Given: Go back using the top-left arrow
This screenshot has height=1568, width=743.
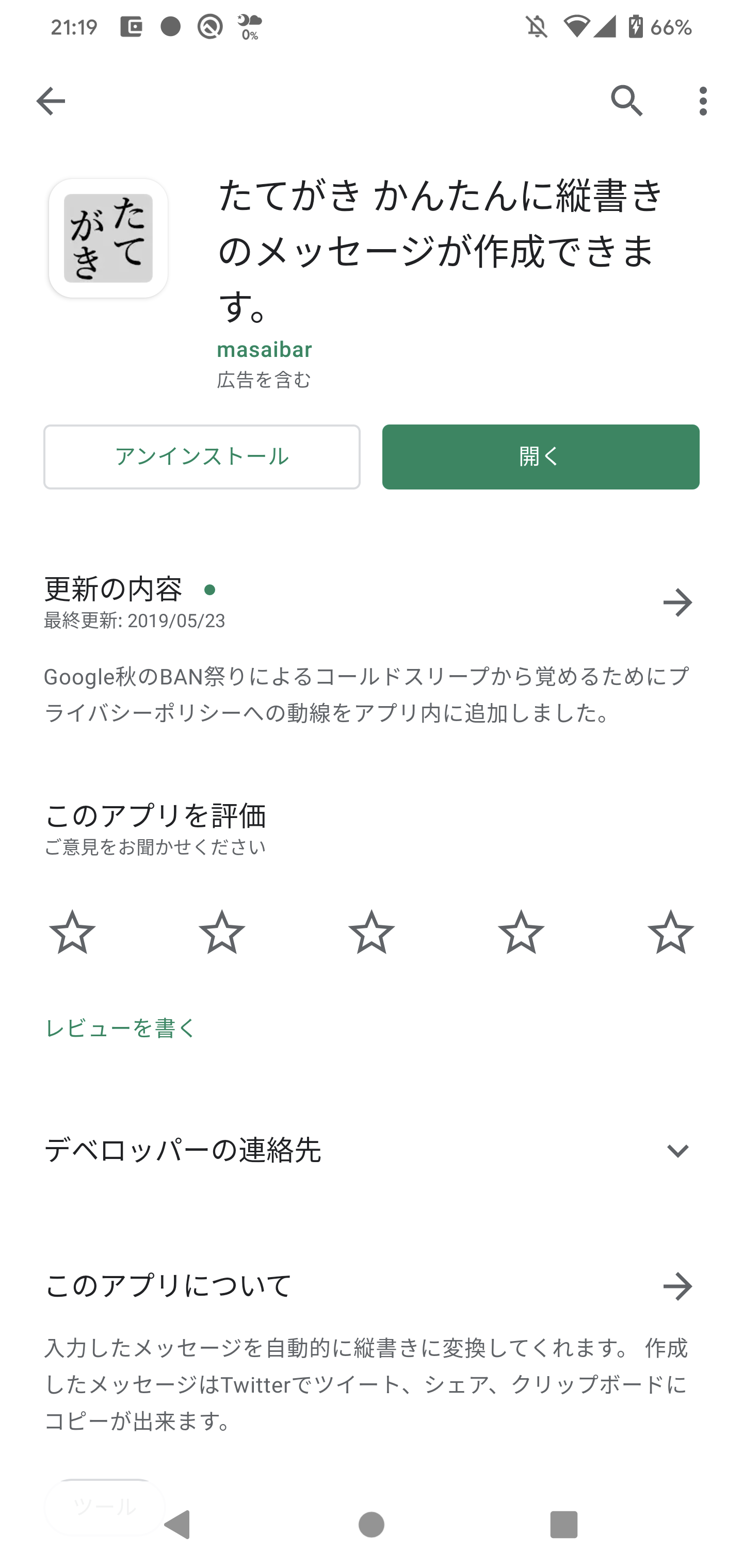Looking at the screenshot, I should point(51,101).
